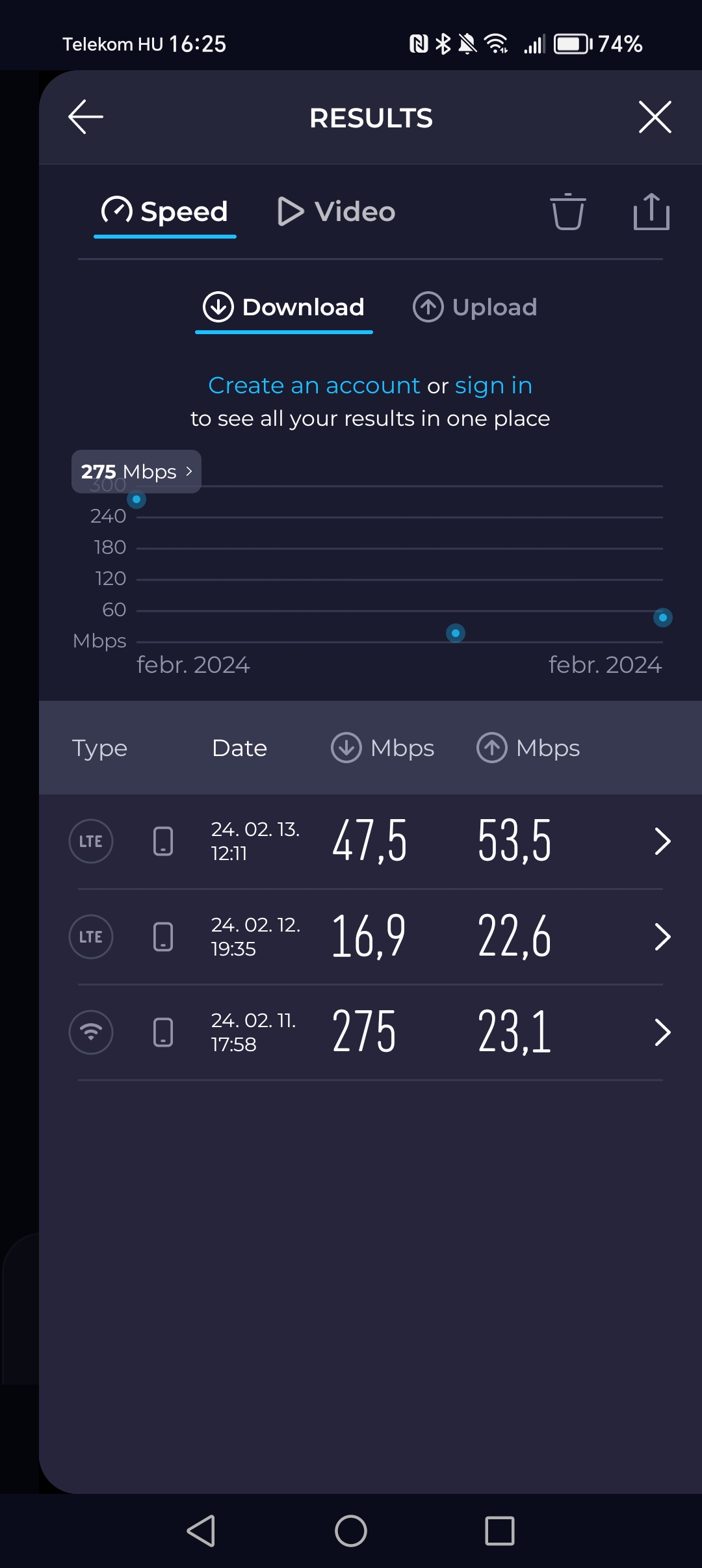Switch chart to Upload
The height and width of the screenshot is (1568, 702).
[474, 307]
